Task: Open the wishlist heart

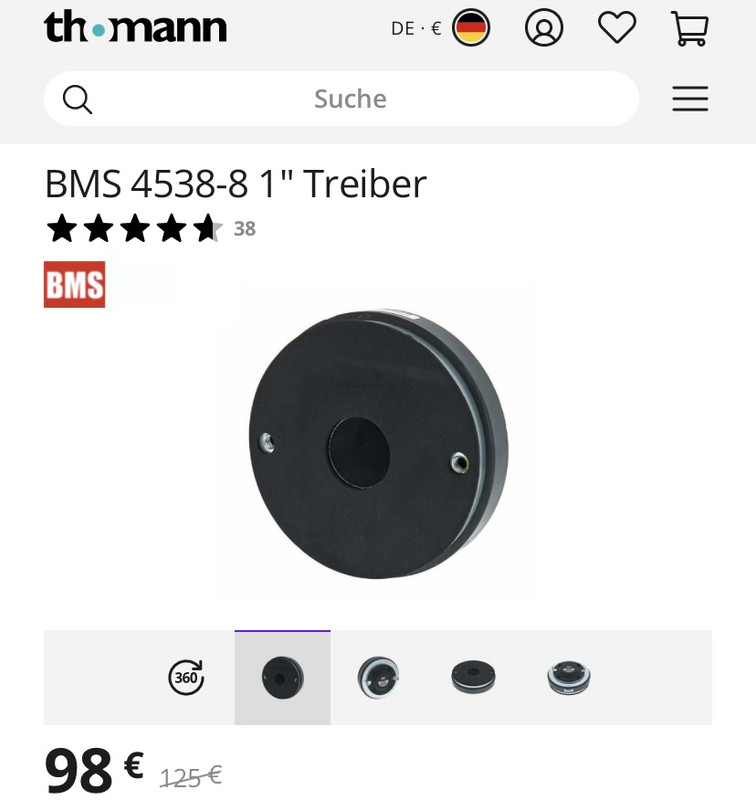Action: [617, 28]
